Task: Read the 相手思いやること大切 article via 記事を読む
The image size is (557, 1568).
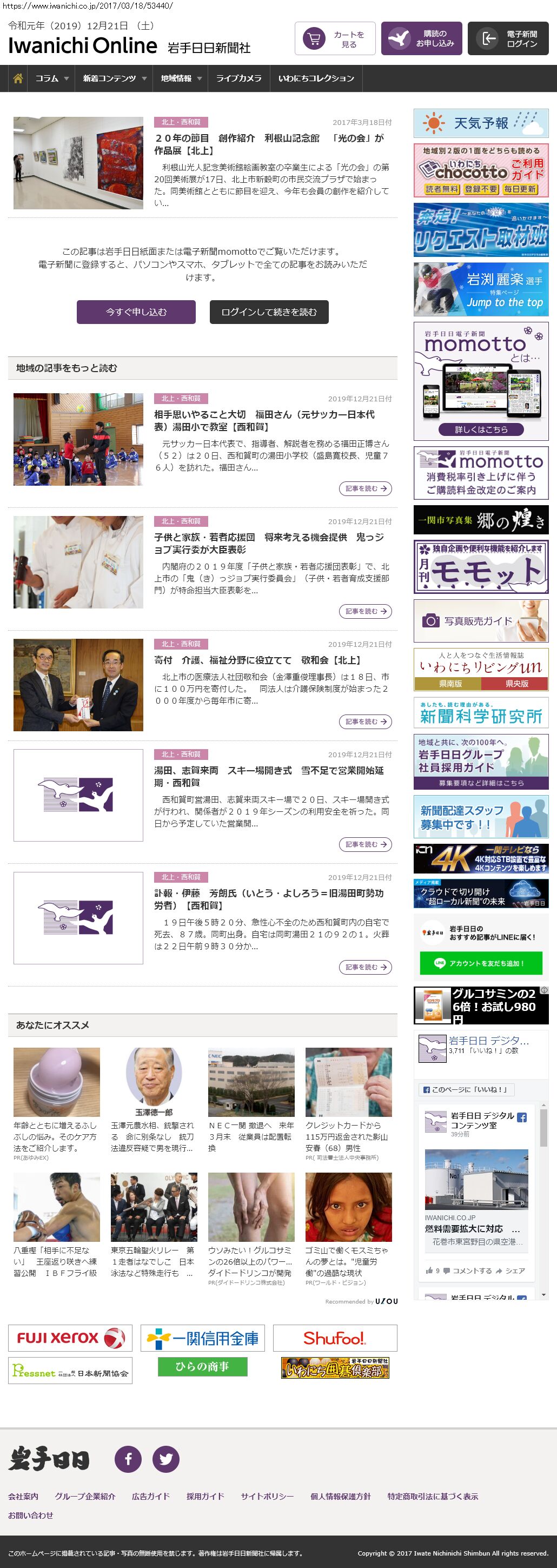Action: pyautogui.click(x=364, y=489)
